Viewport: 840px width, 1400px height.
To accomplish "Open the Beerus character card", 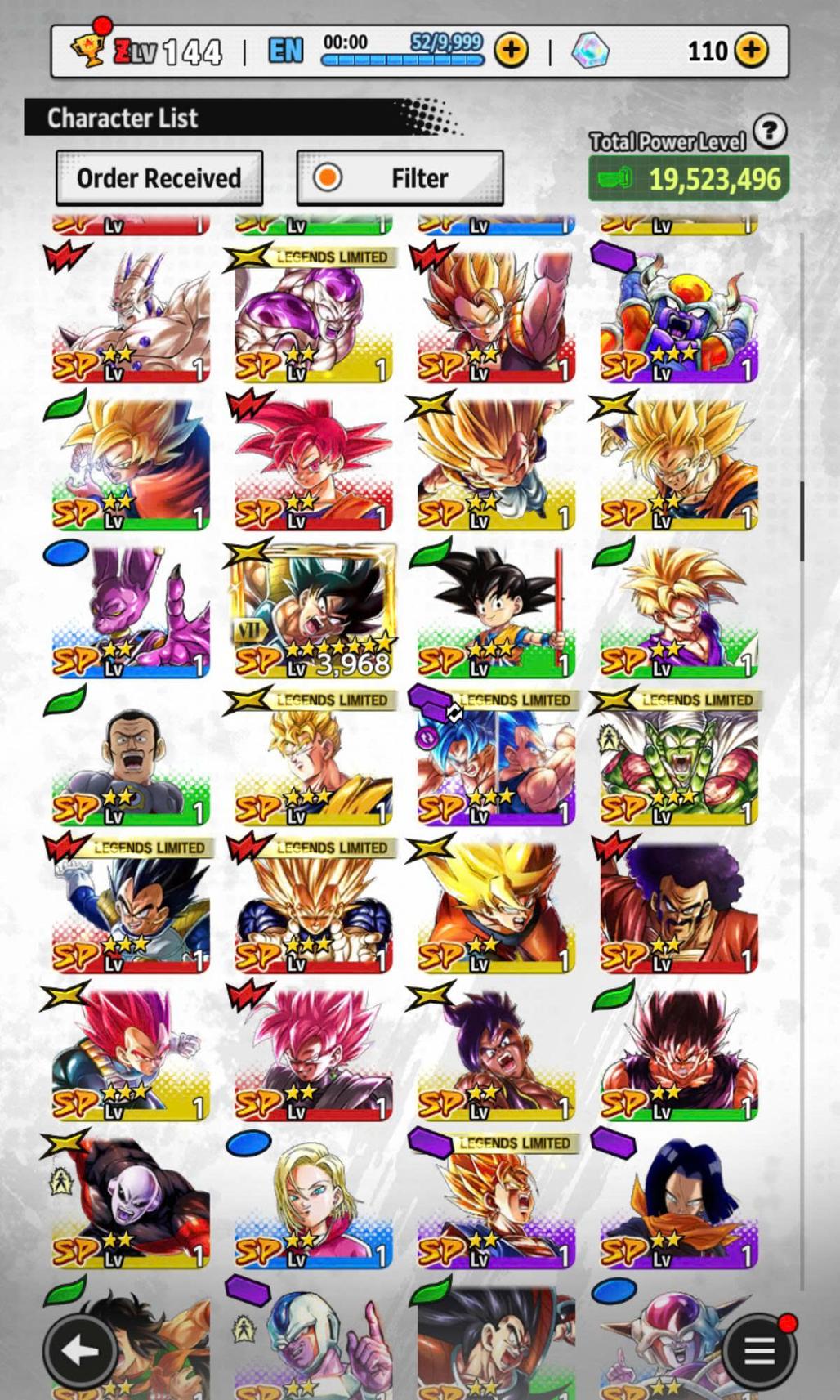I will coord(131,611).
